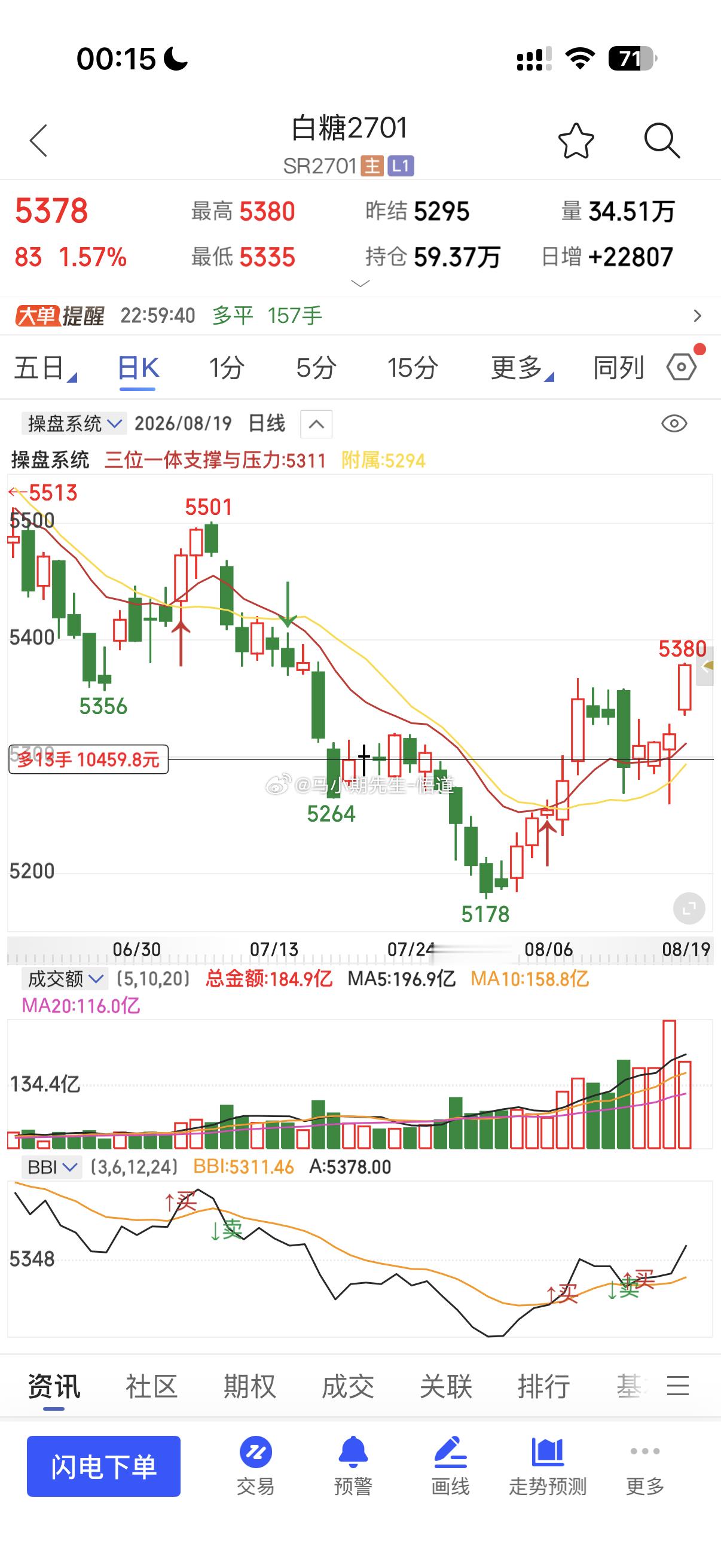
Task: Tap the 闪电下单 button
Action: click(x=103, y=1466)
